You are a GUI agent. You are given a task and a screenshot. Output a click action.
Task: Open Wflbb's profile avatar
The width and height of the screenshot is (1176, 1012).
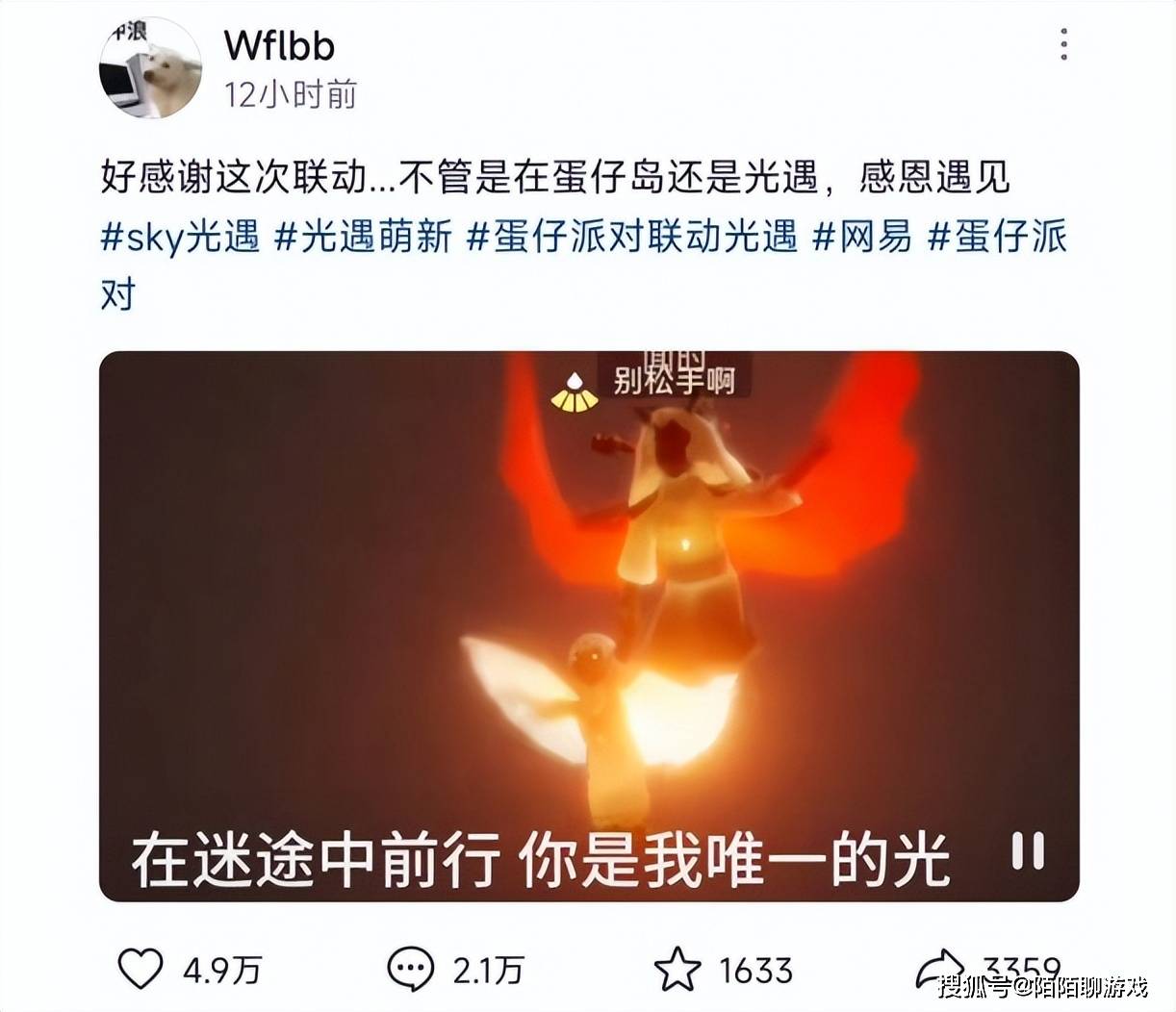[x=150, y=68]
